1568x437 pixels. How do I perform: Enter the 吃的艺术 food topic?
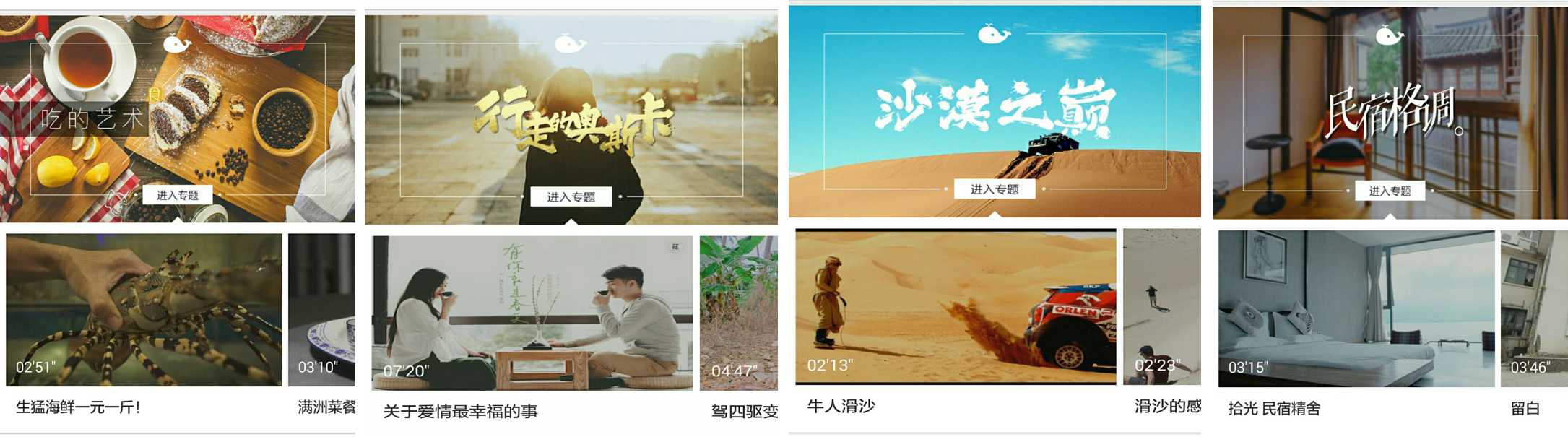click(177, 195)
